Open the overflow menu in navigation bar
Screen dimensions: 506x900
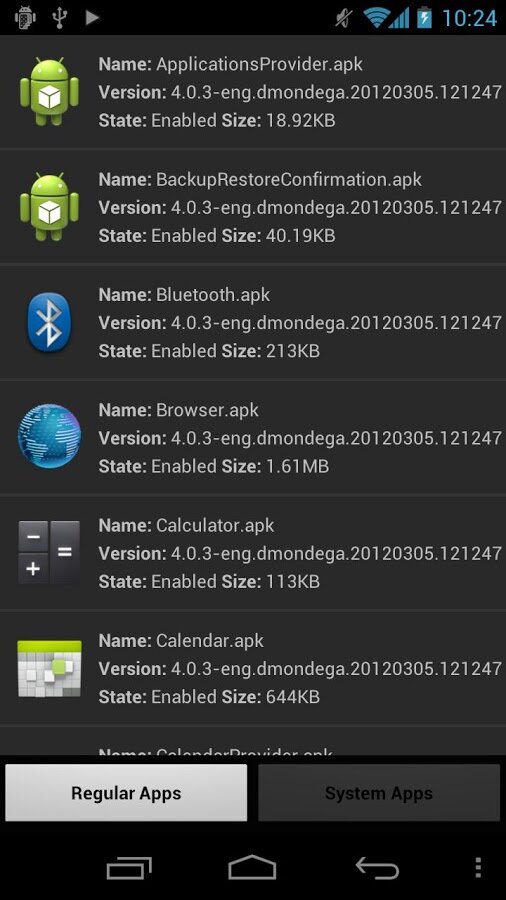478,868
